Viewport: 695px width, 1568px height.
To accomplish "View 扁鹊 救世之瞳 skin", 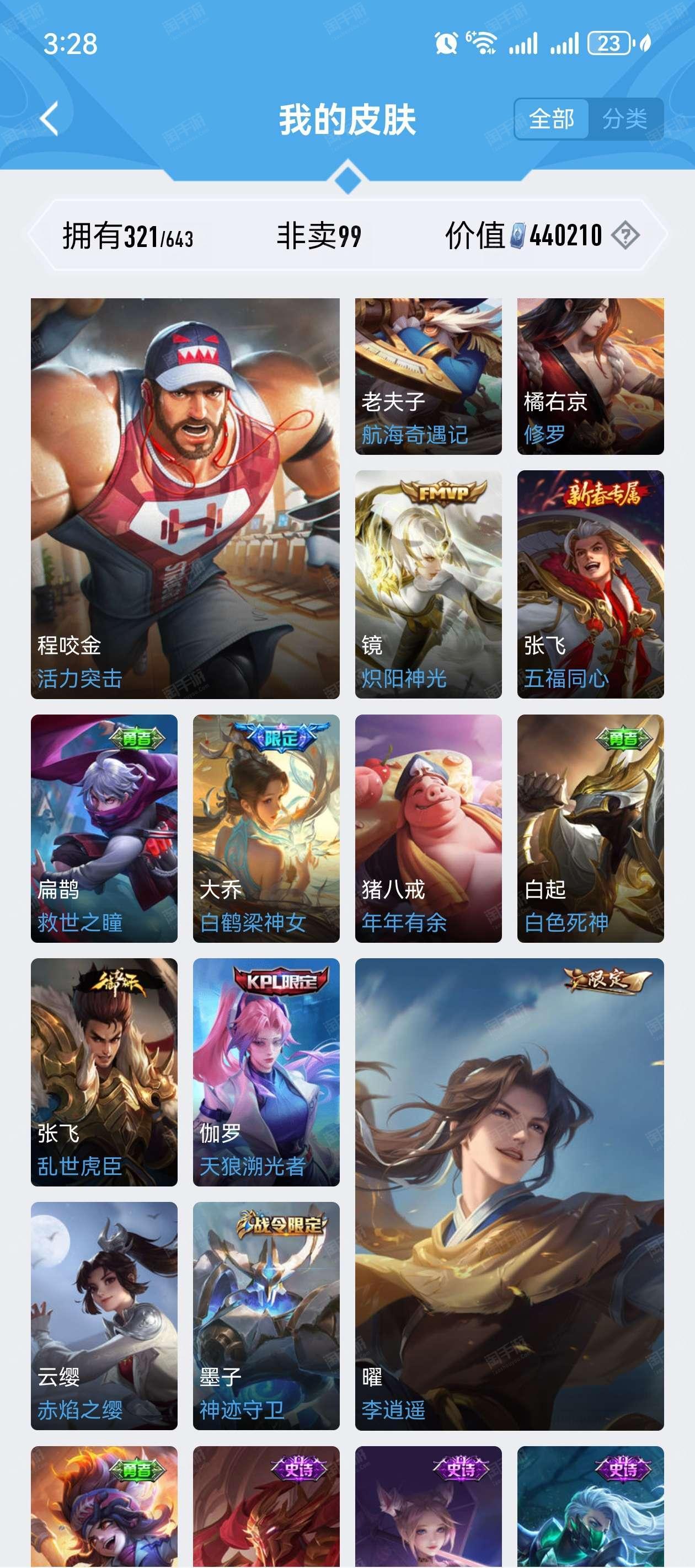I will (104, 828).
